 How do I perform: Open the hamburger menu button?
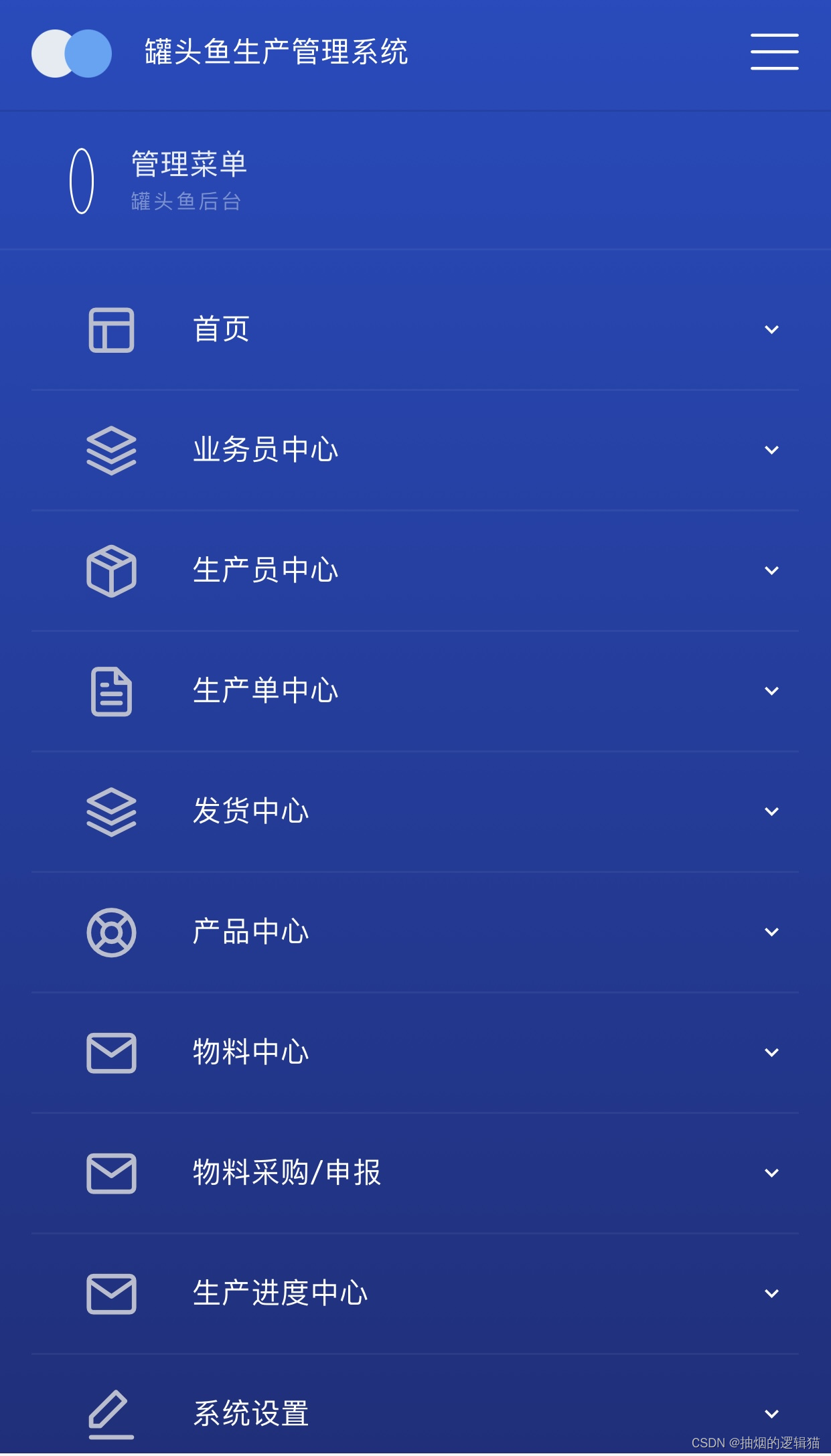click(774, 52)
